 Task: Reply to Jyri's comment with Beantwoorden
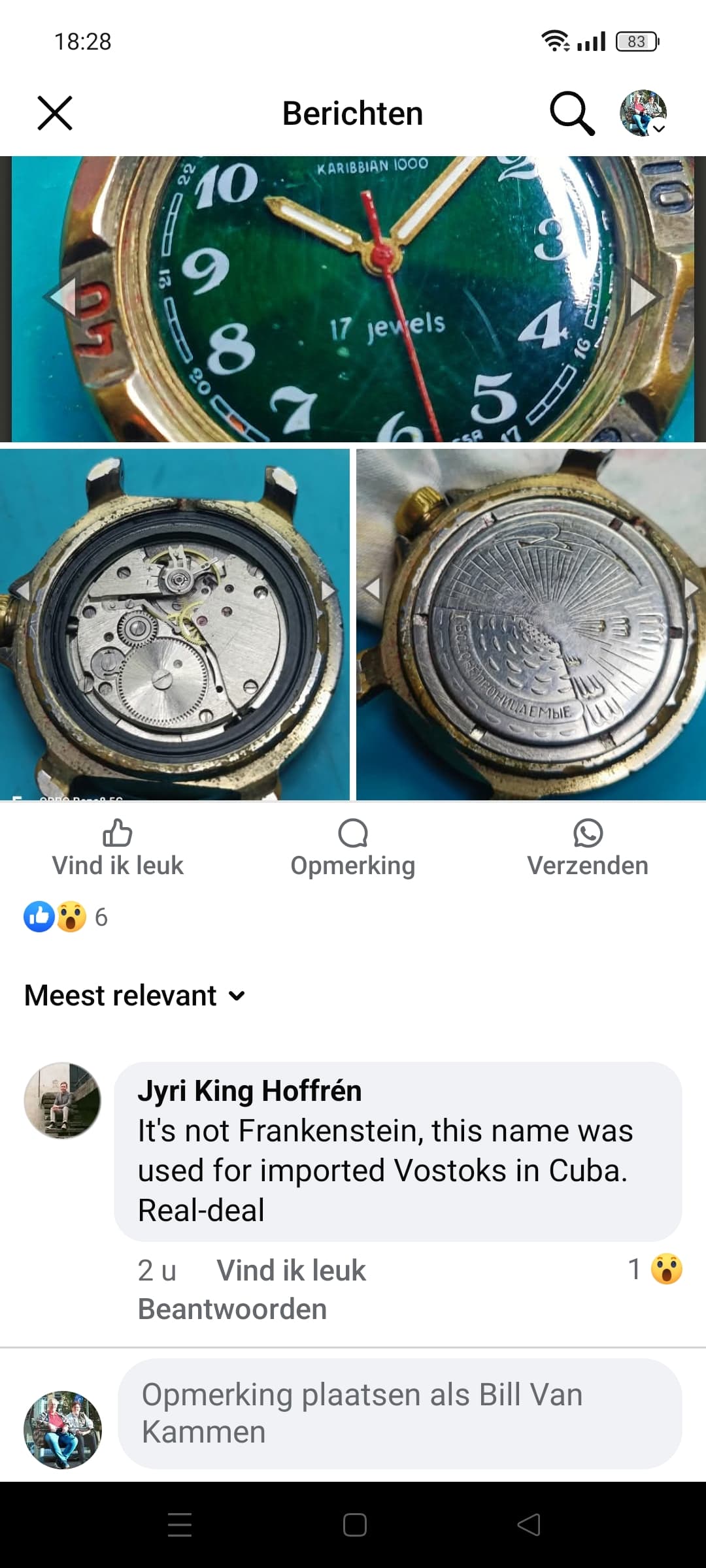(232, 1309)
